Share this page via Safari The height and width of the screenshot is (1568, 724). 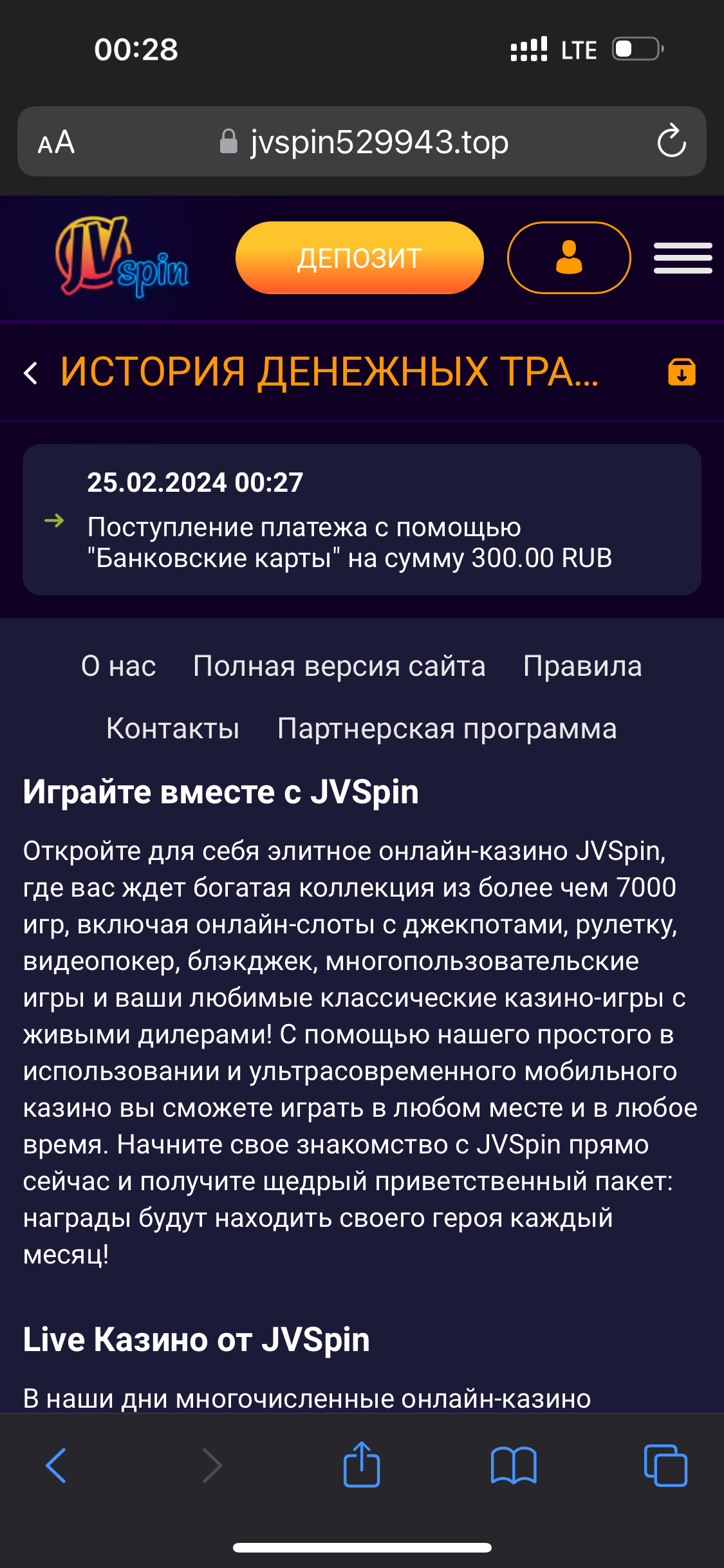click(362, 1464)
